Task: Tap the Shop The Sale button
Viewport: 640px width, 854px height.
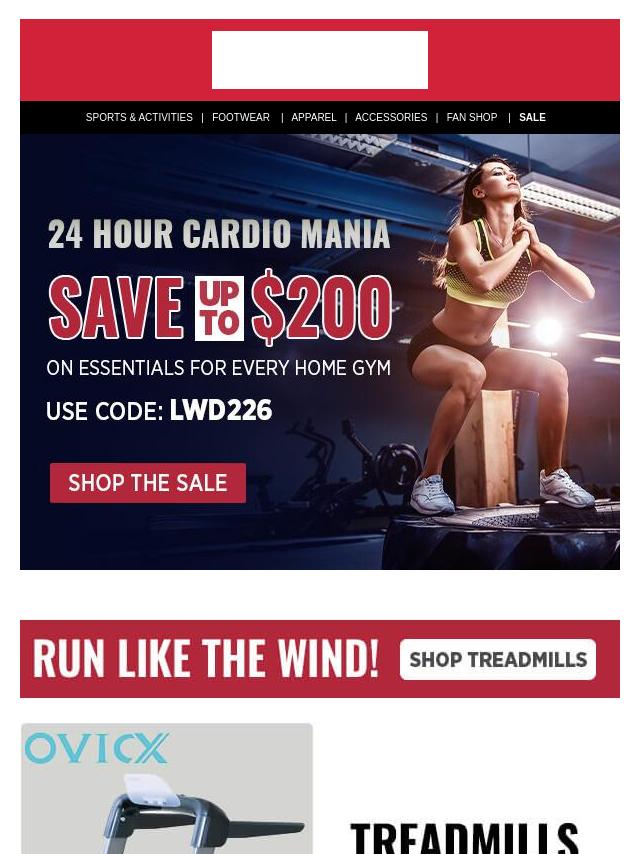Action: click(x=148, y=483)
